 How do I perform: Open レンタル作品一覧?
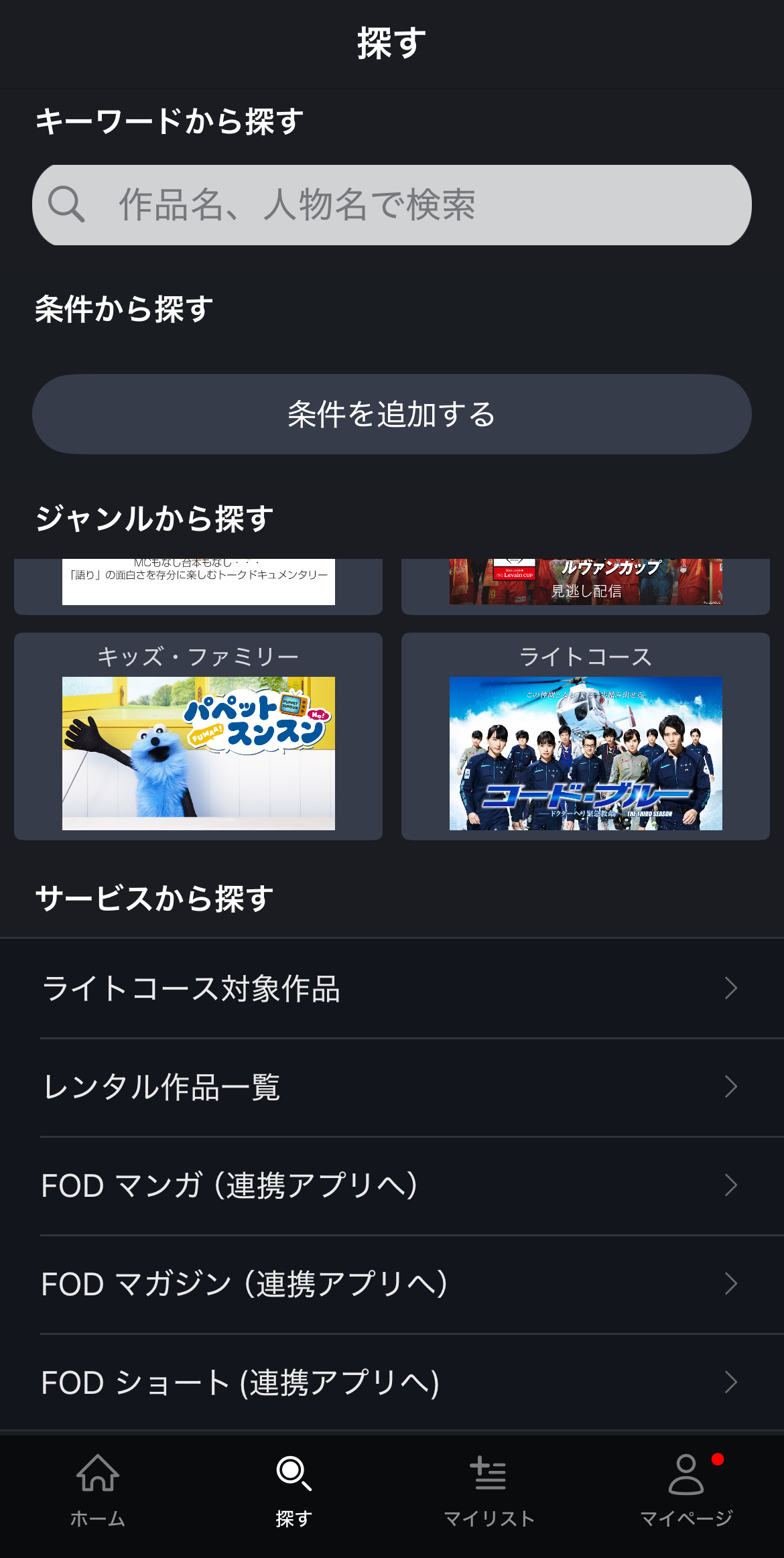point(391,1087)
